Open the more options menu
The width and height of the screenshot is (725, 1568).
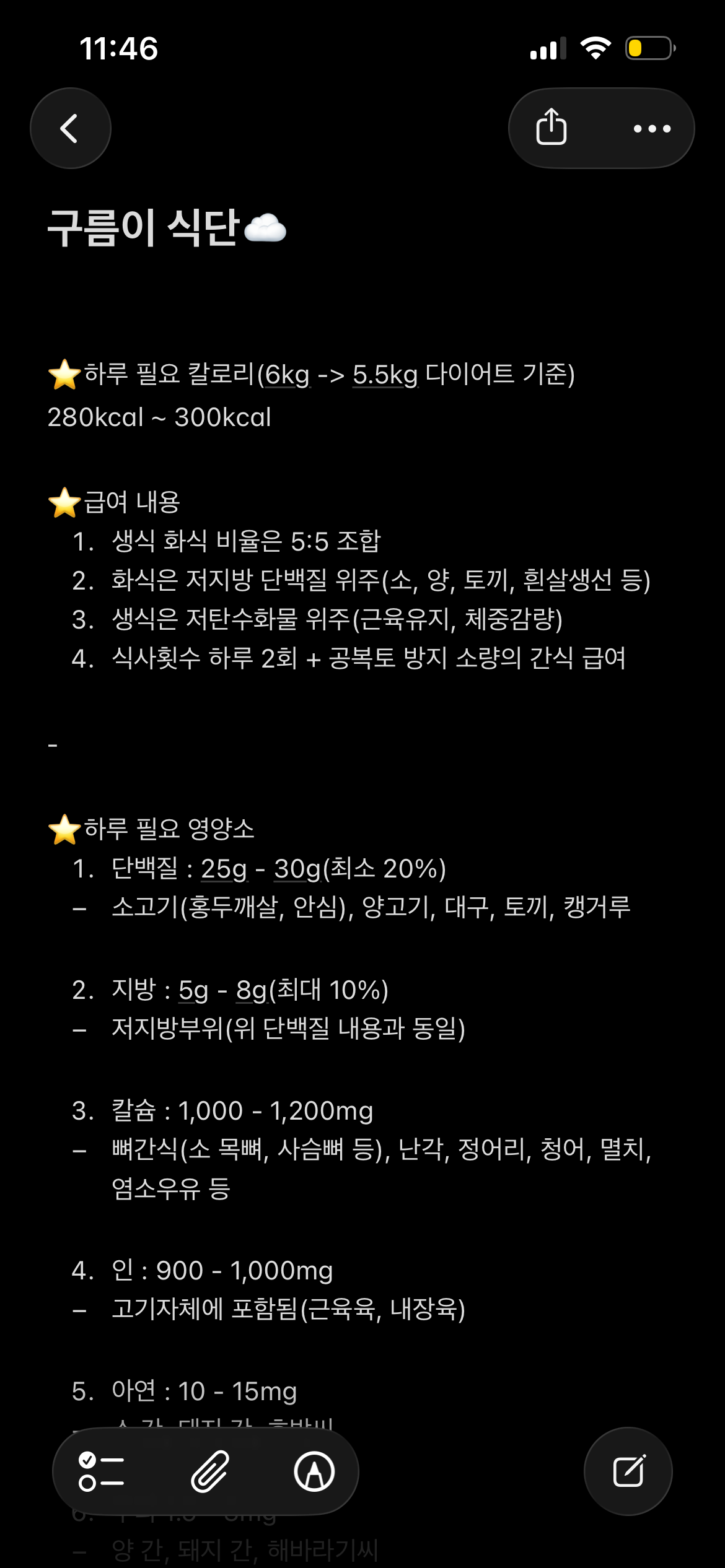click(x=652, y=129)
